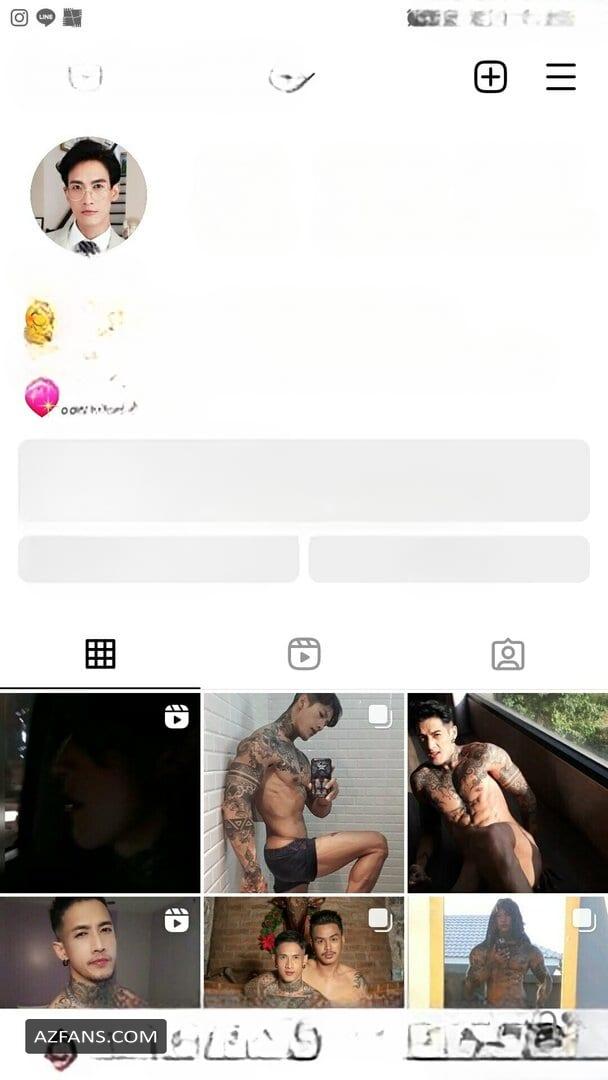Open the post with yellow pillars
This screenshot has height=1080, width=608.
[x=507, y=952]
